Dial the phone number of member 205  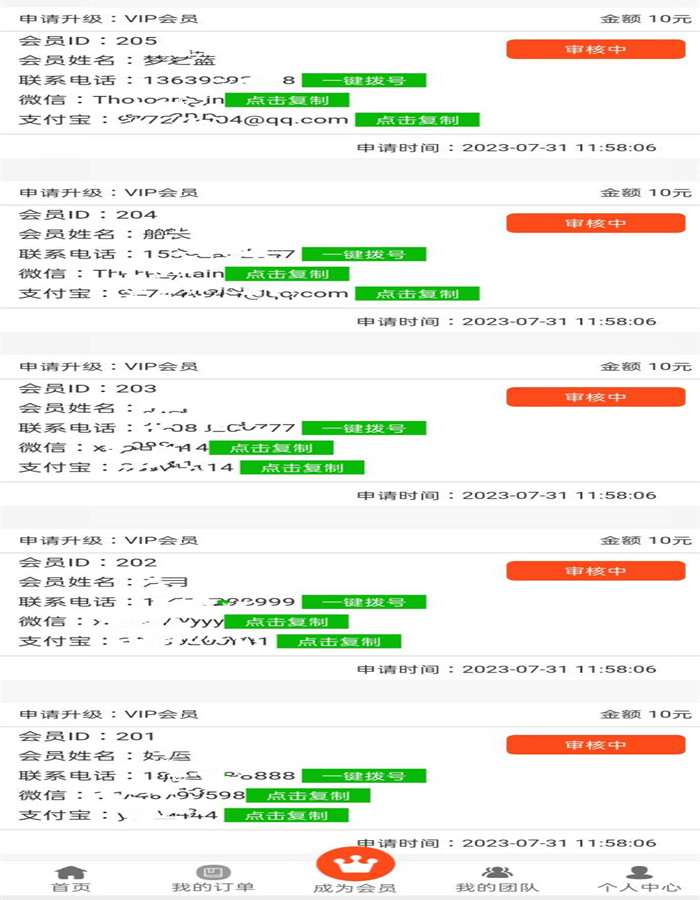pos(364,80)
